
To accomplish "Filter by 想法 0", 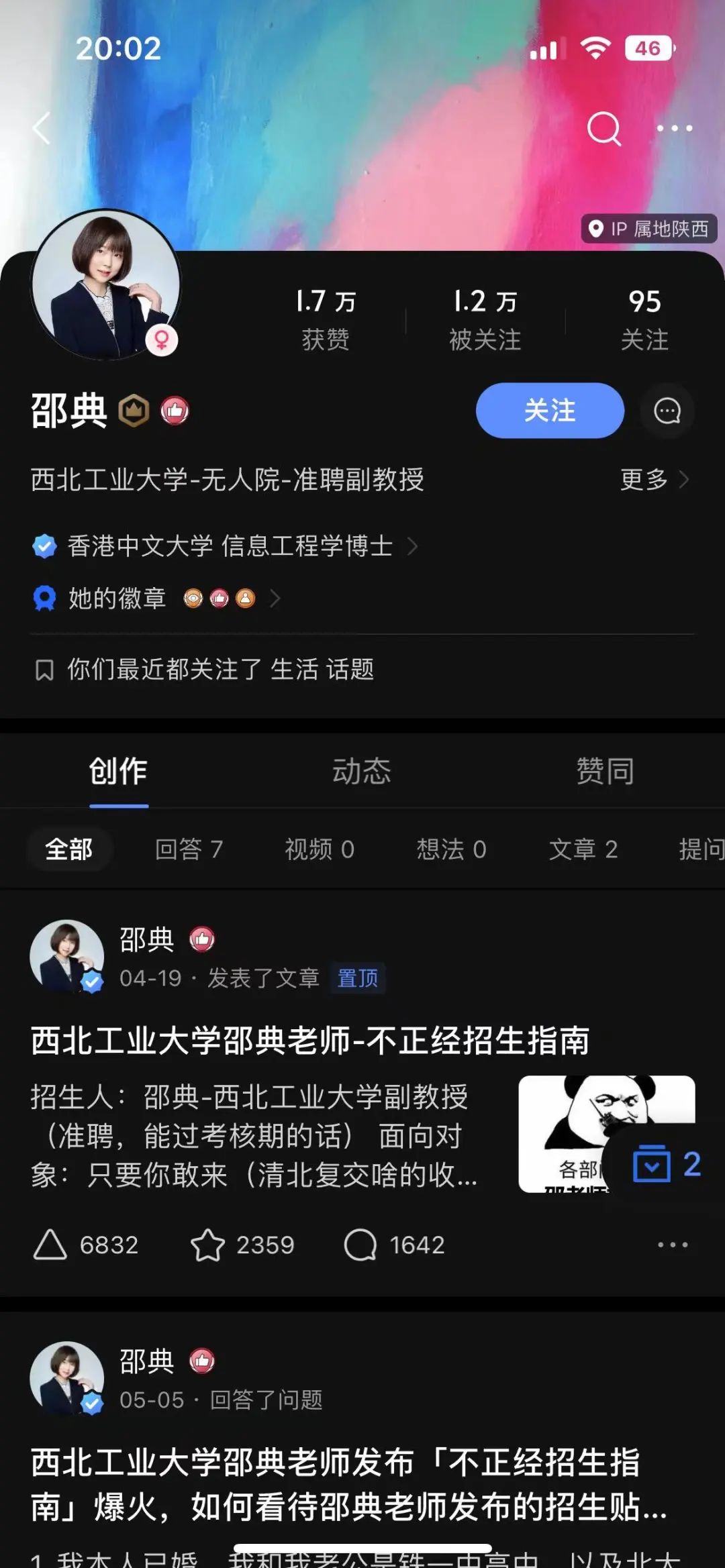I will (x=451, y=849).
